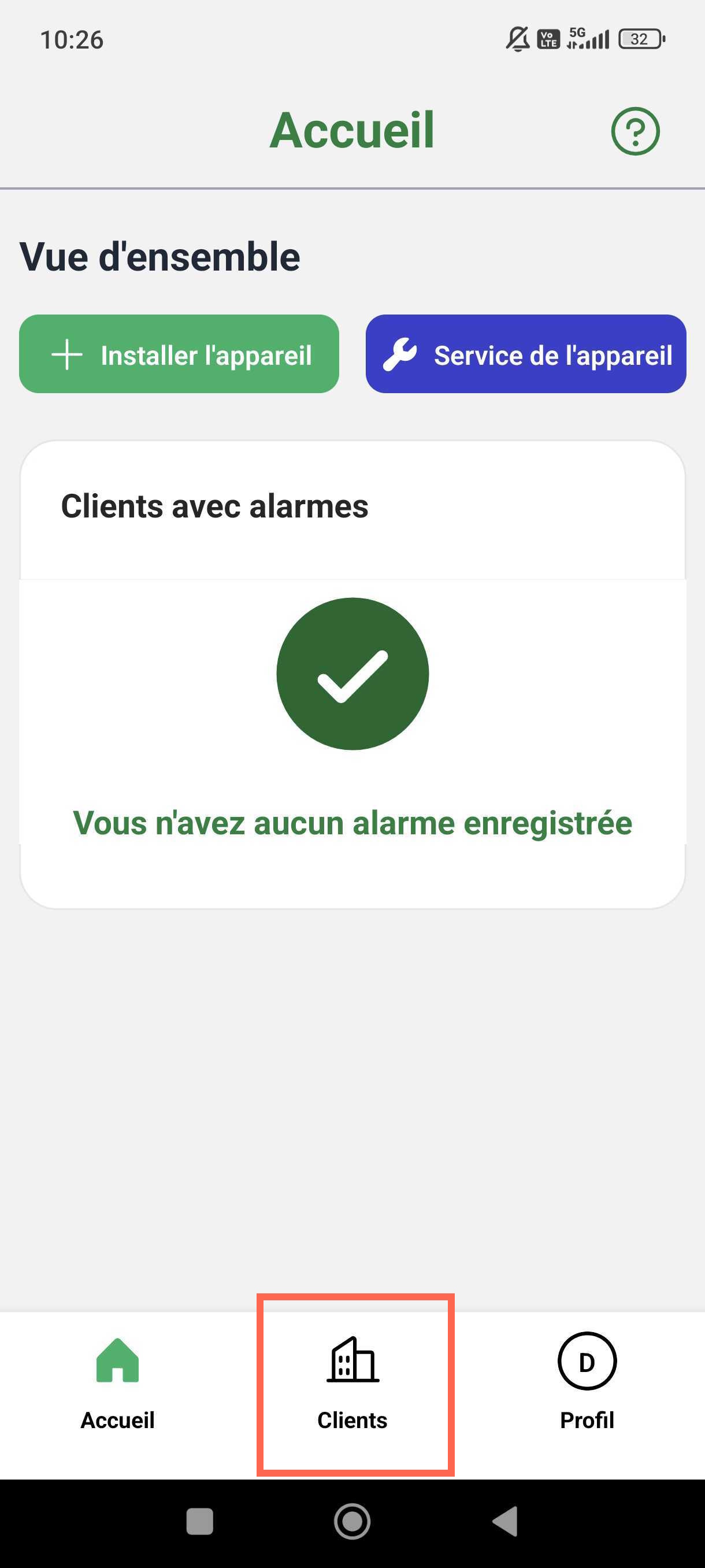The width and height of the screenshot is (705, 1568).
Task: Open the help question mark icon
Action: [635, 131]
